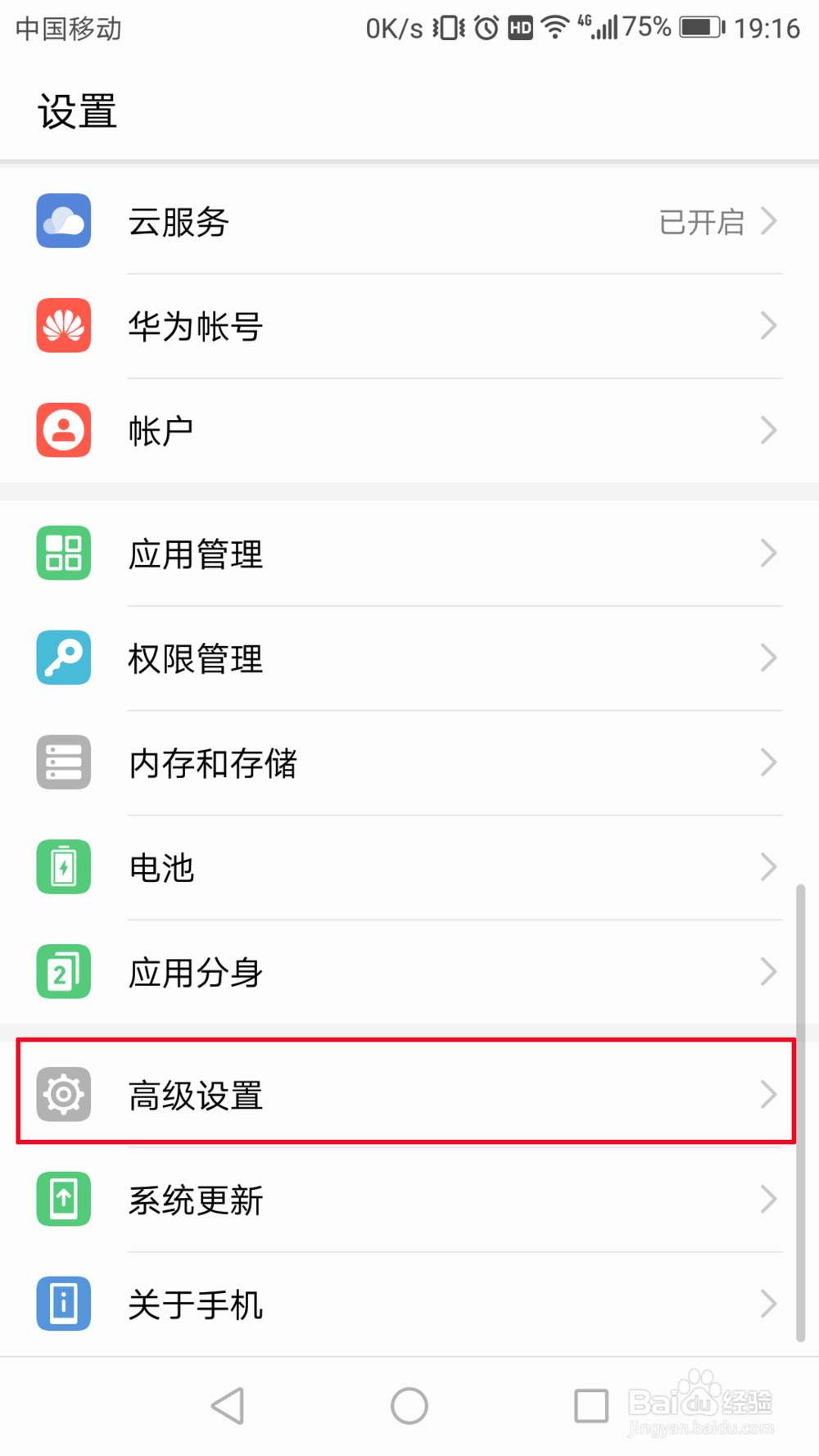The height and width of the screenshot is (1456, 819).
Task: Open the 高级设置 gear icon
Action: coord(63,1093)
